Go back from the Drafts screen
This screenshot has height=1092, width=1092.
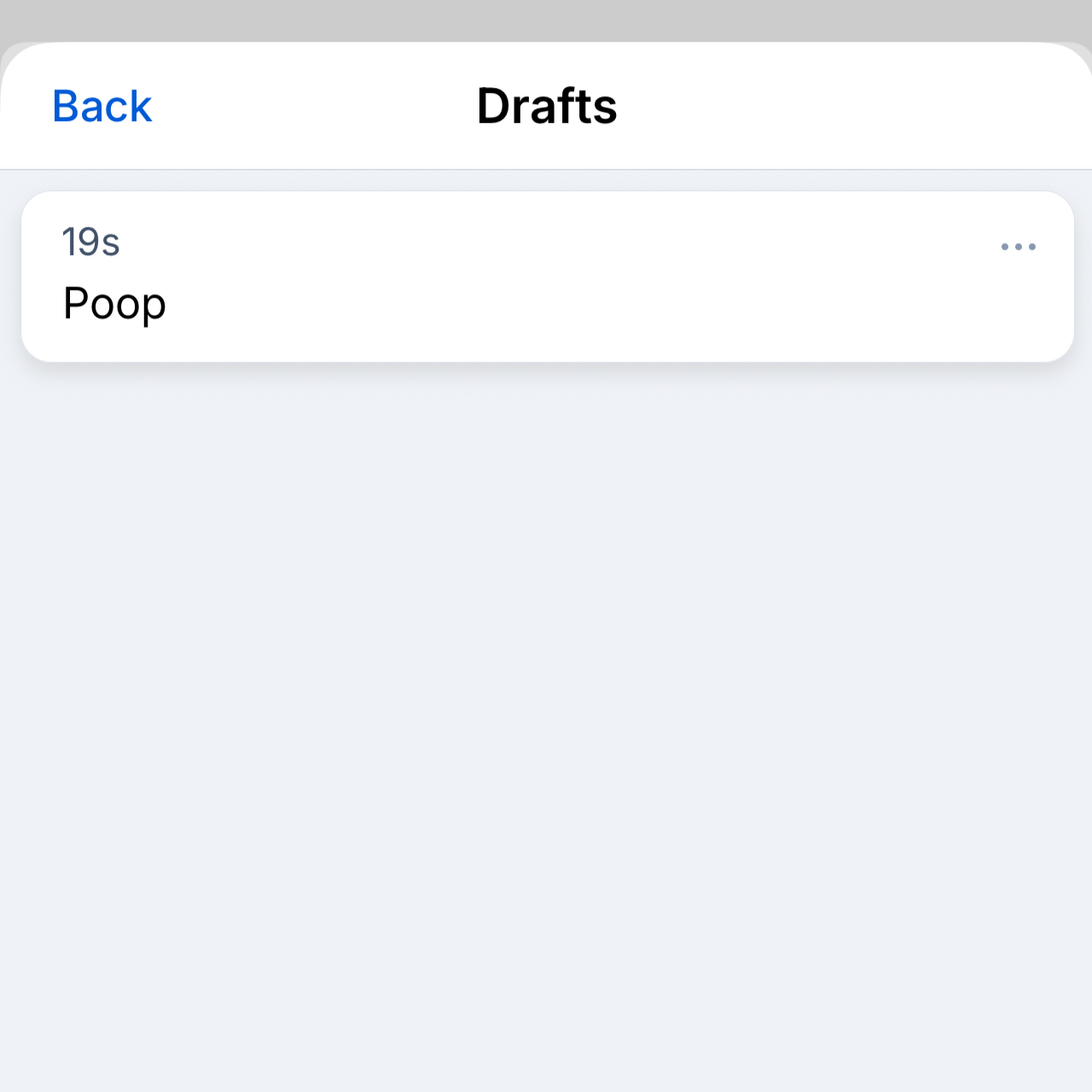[x=102, y=107]
